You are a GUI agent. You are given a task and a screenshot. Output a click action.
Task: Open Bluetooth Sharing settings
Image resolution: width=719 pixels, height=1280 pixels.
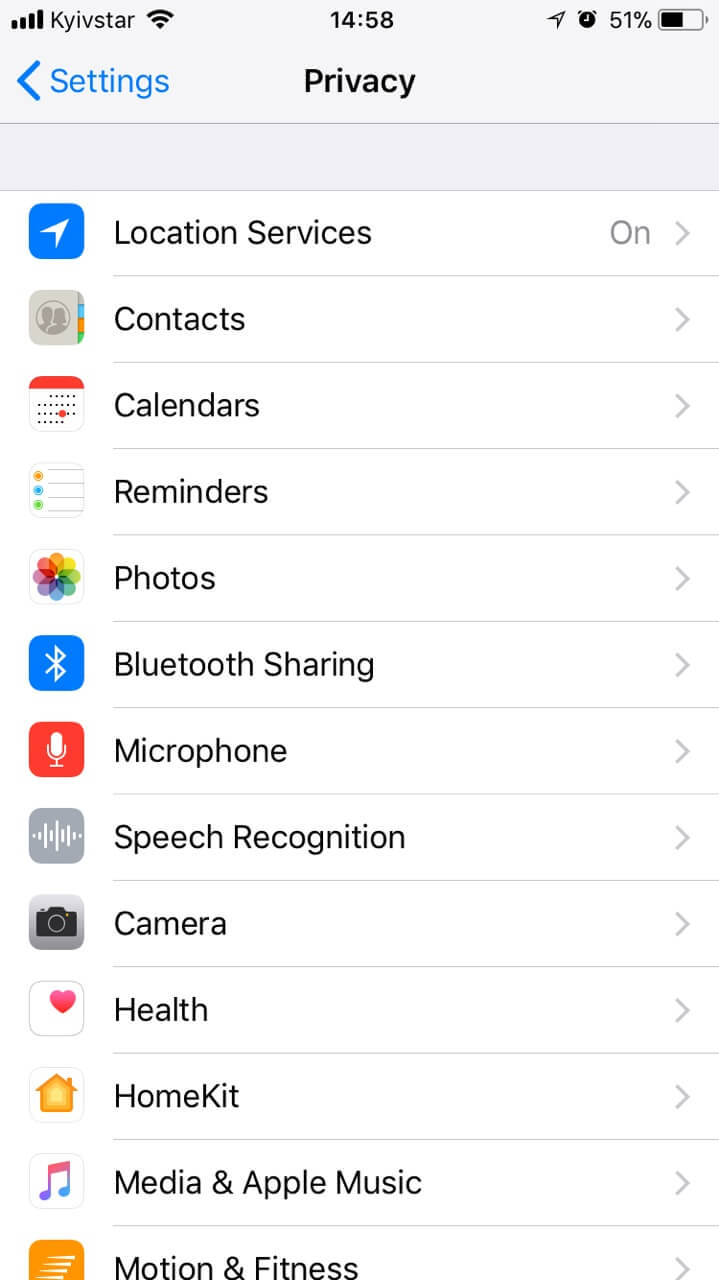point(360,664)
